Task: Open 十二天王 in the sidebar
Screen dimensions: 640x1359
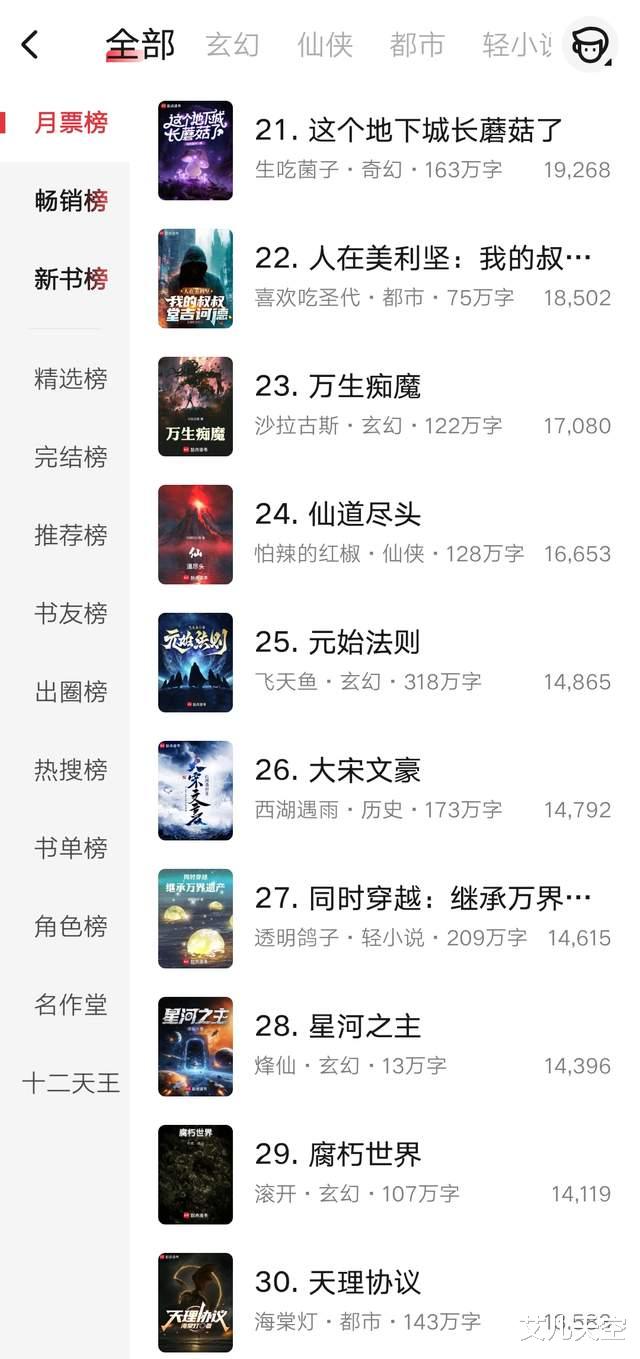Action: tap(71, 1083)
